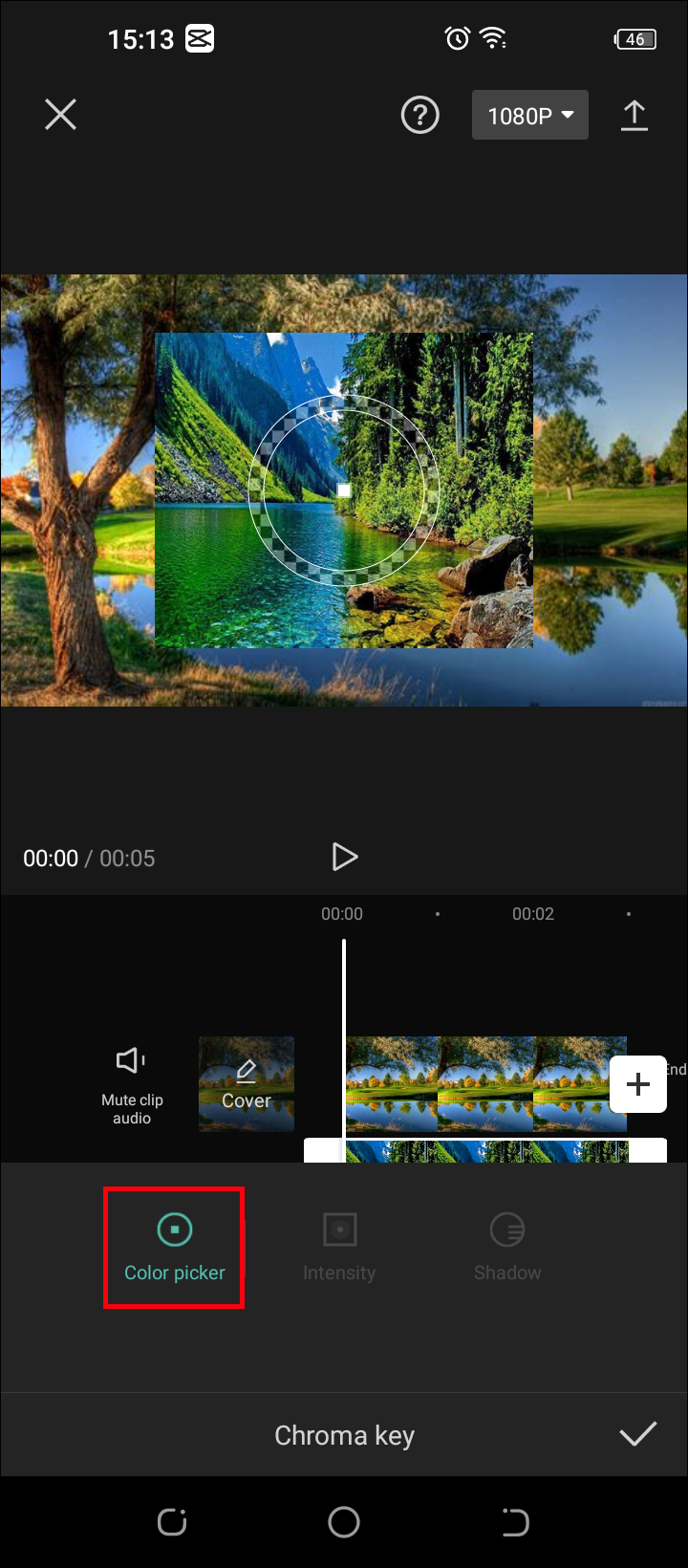Tap the system home button
This screenshot has width=688, height=1568.
tap(344, 1522)
